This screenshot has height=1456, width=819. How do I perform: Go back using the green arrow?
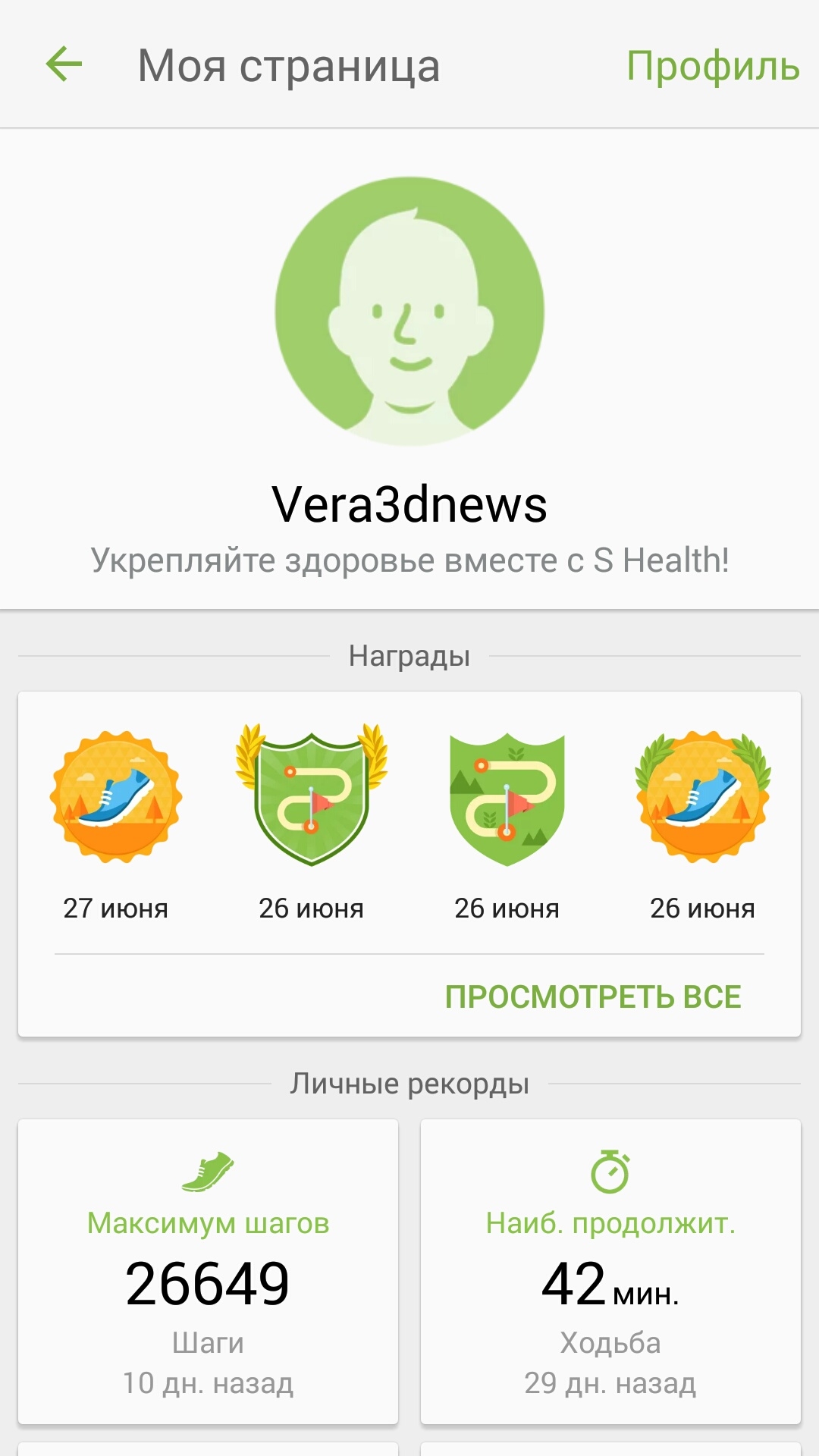pos(64,64)
